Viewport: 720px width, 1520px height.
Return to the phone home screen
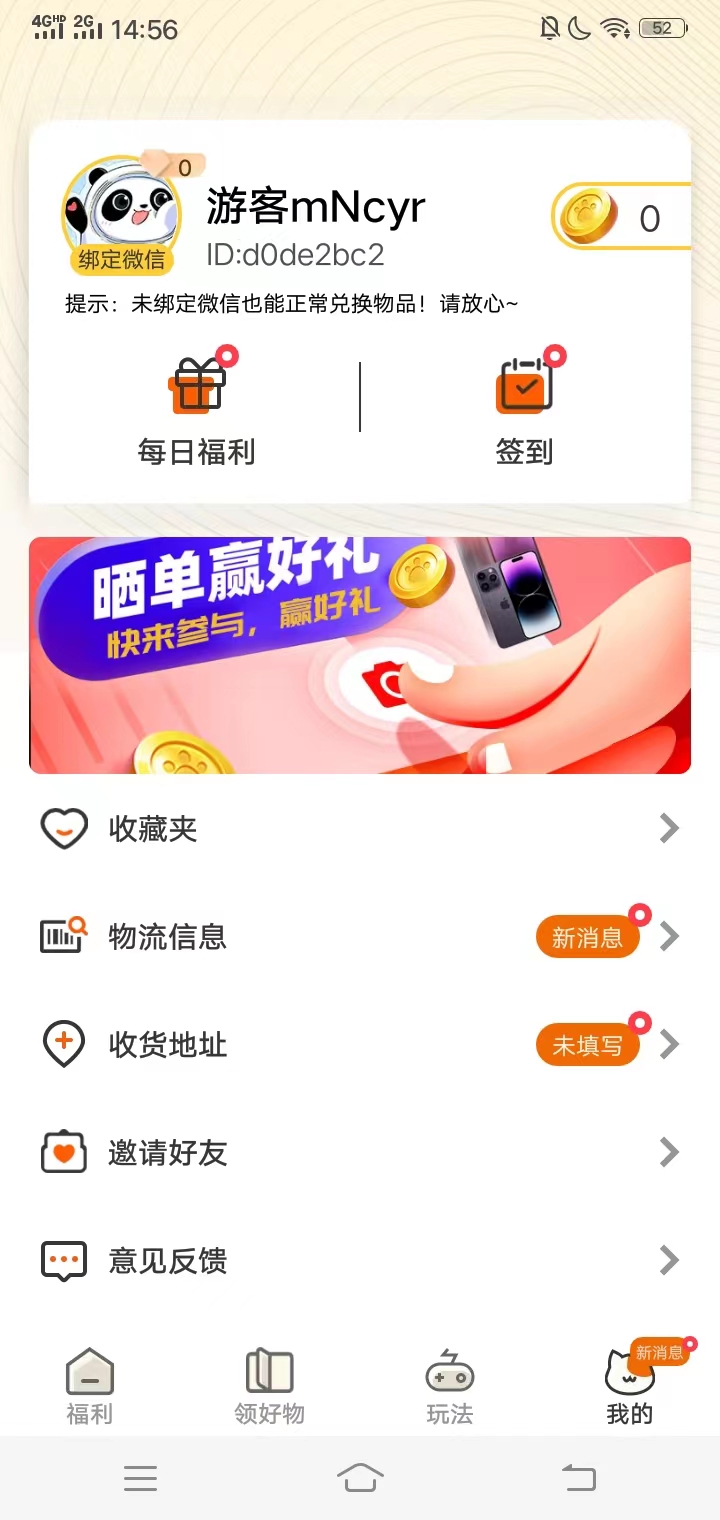click(360, 1478)
